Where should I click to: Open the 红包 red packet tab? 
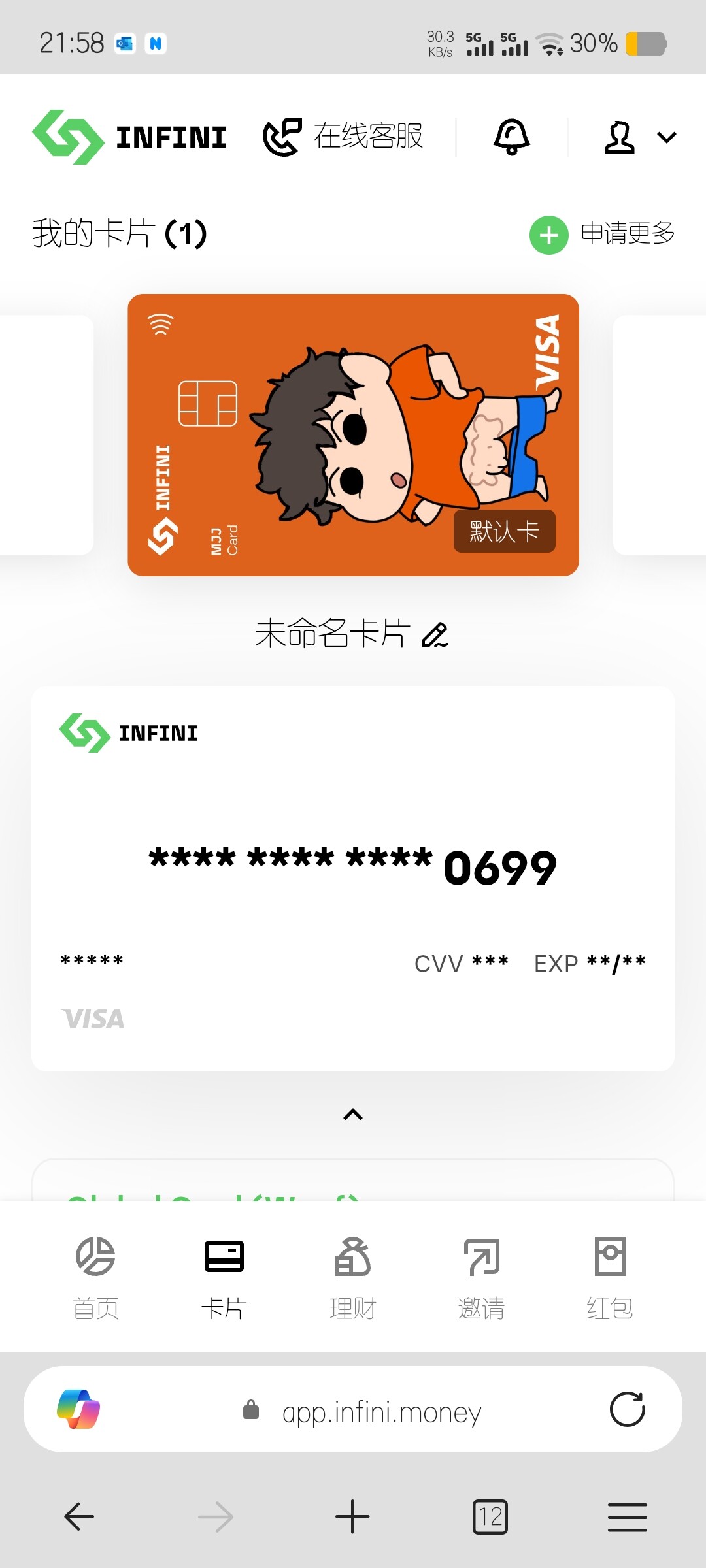click(x=609, y=1279)
